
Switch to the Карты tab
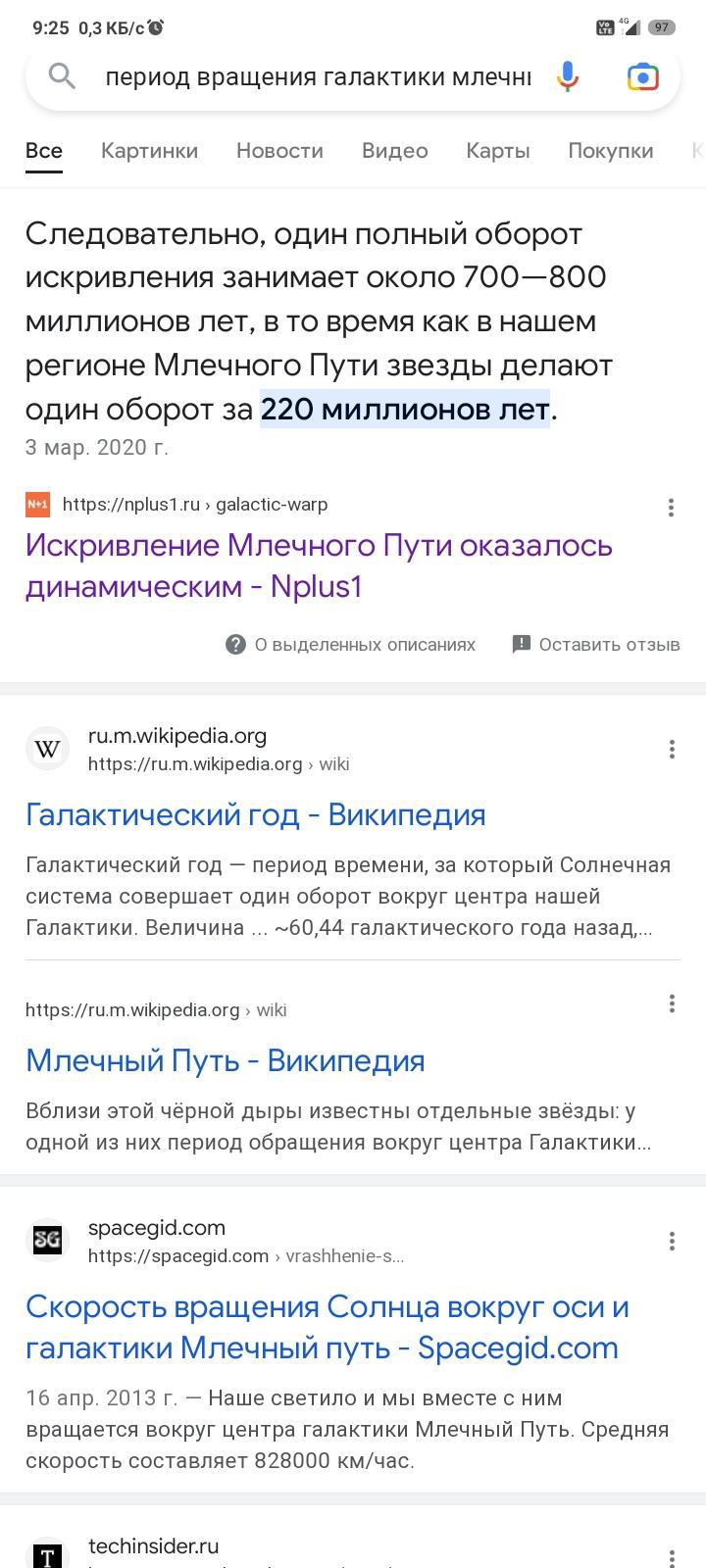[x=498, y=151]
